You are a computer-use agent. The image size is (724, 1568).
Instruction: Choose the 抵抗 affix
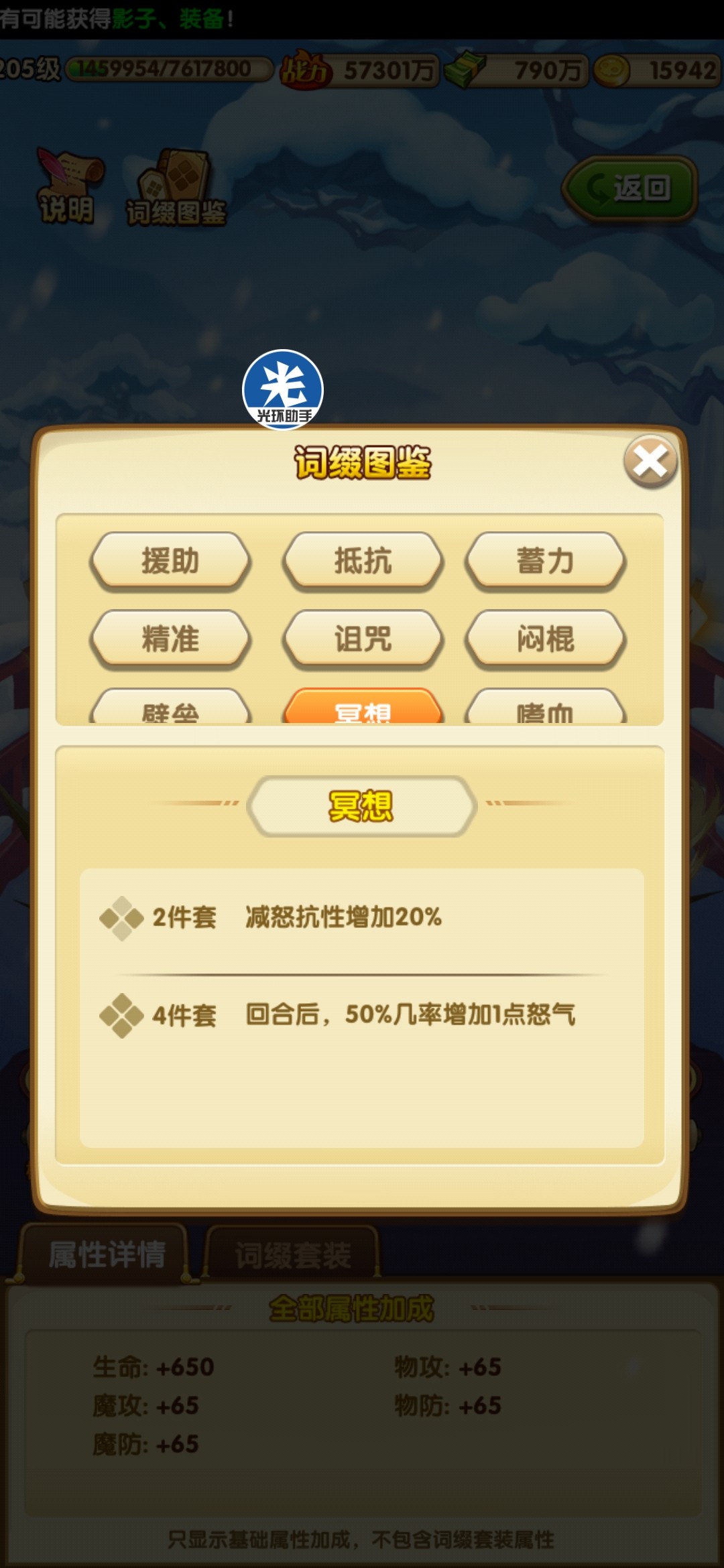(x=363, y=561)
